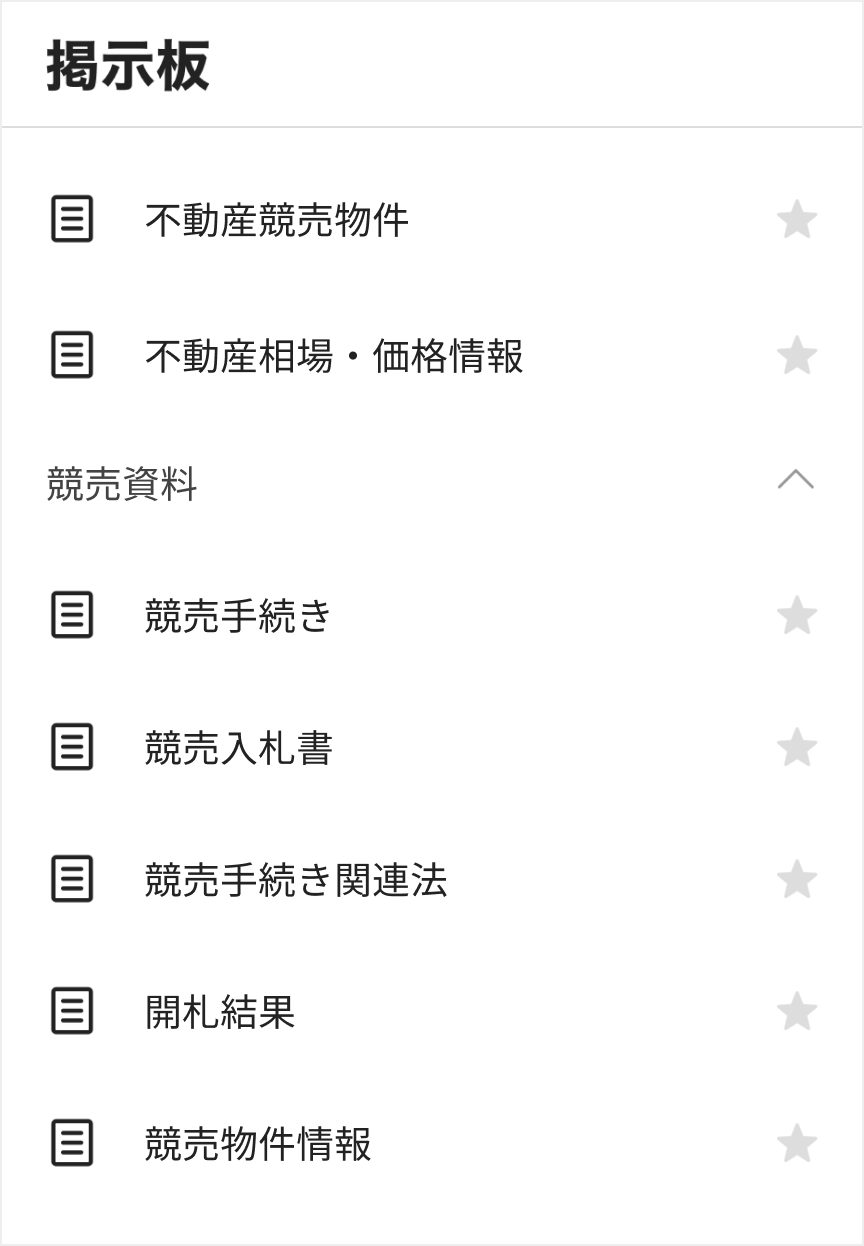The image size is (864, 1246).
Task: Open the 競売手続き関連法 board
Action: [x=295, y=880]
